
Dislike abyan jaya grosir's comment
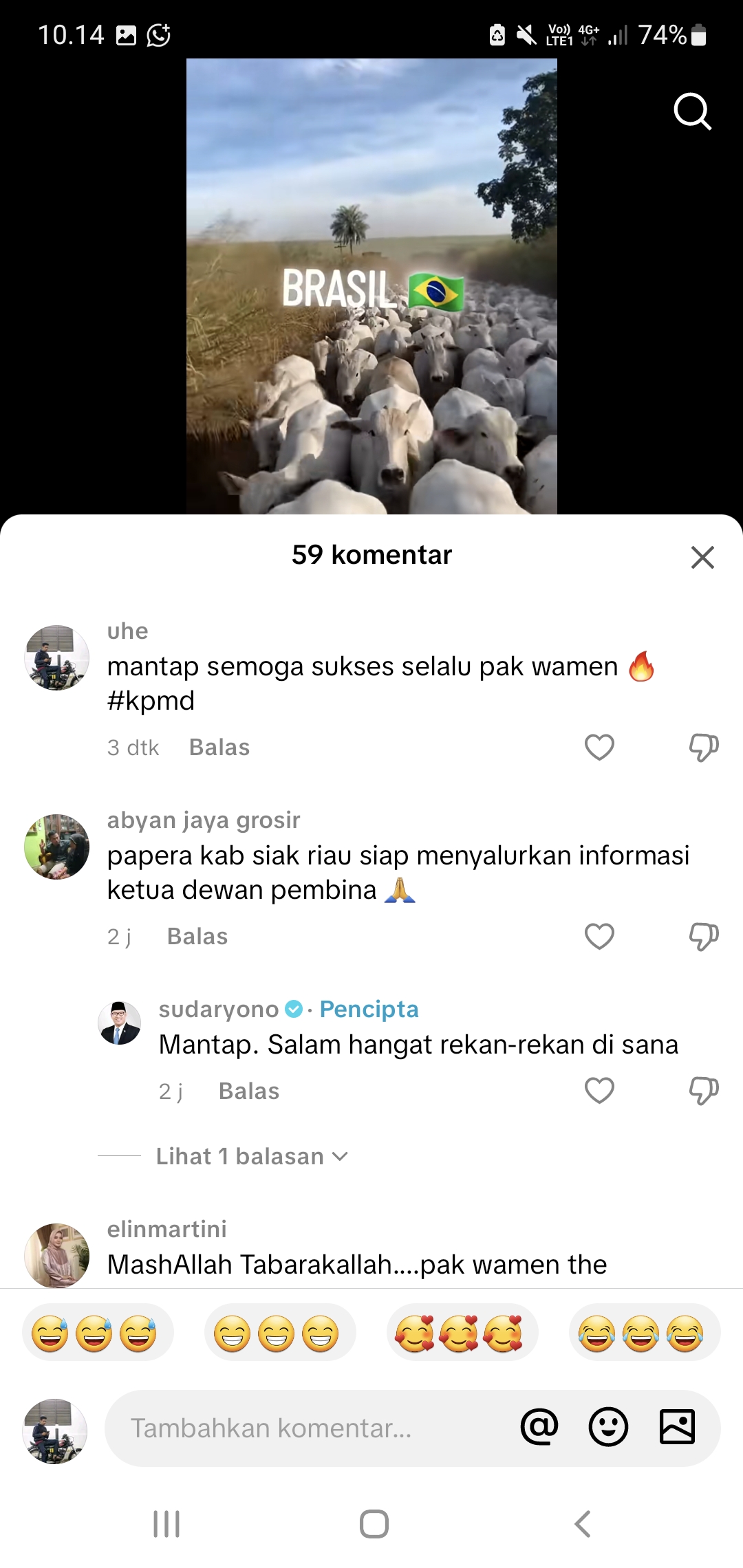click(704, 937)
